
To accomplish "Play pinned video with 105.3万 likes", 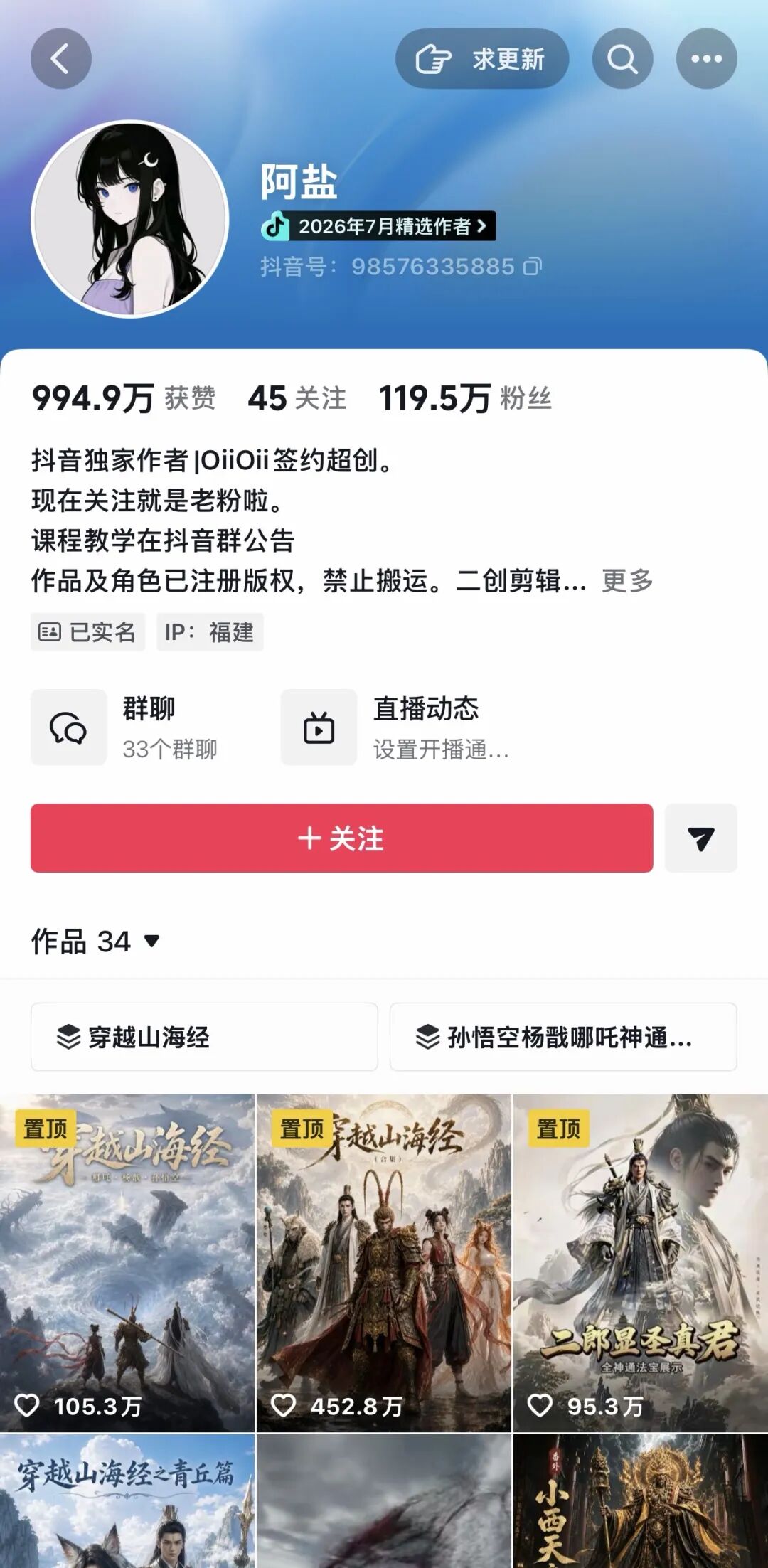I will tap(127, 1263).
